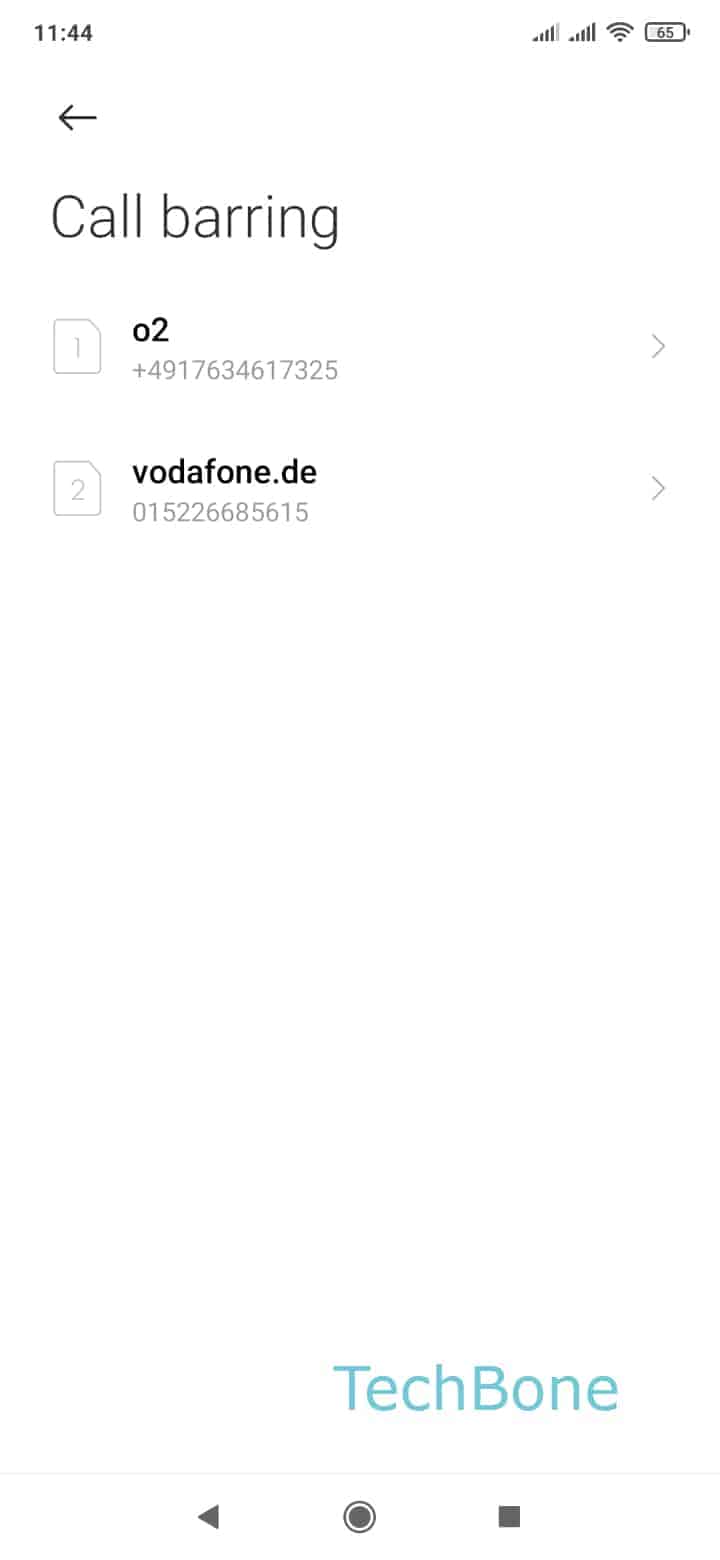Tap the clock showing 11:44
The width and height of the screenshot is (720, 1560).
click(64, 32)
